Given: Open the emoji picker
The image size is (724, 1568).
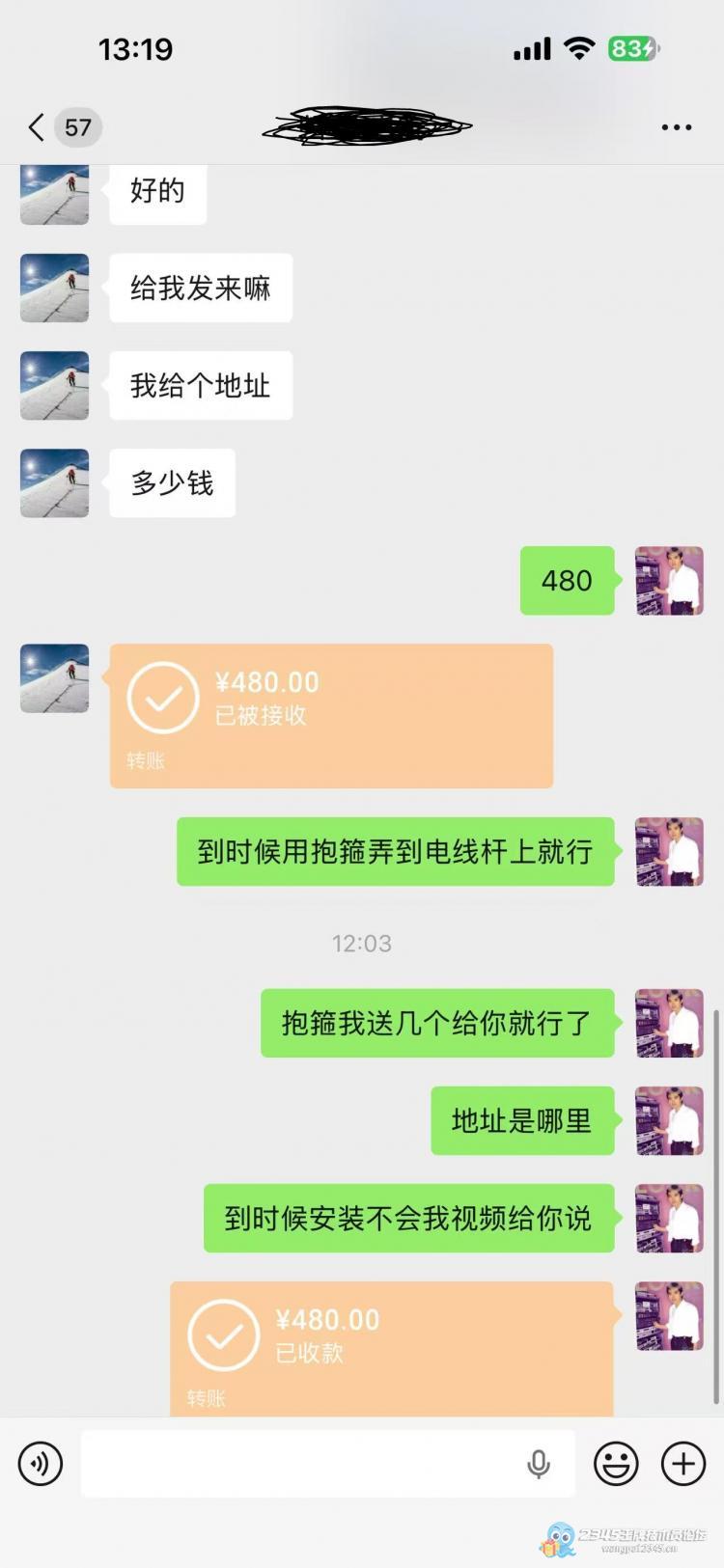Looking at the screenshot, I should pos(615,1464).
